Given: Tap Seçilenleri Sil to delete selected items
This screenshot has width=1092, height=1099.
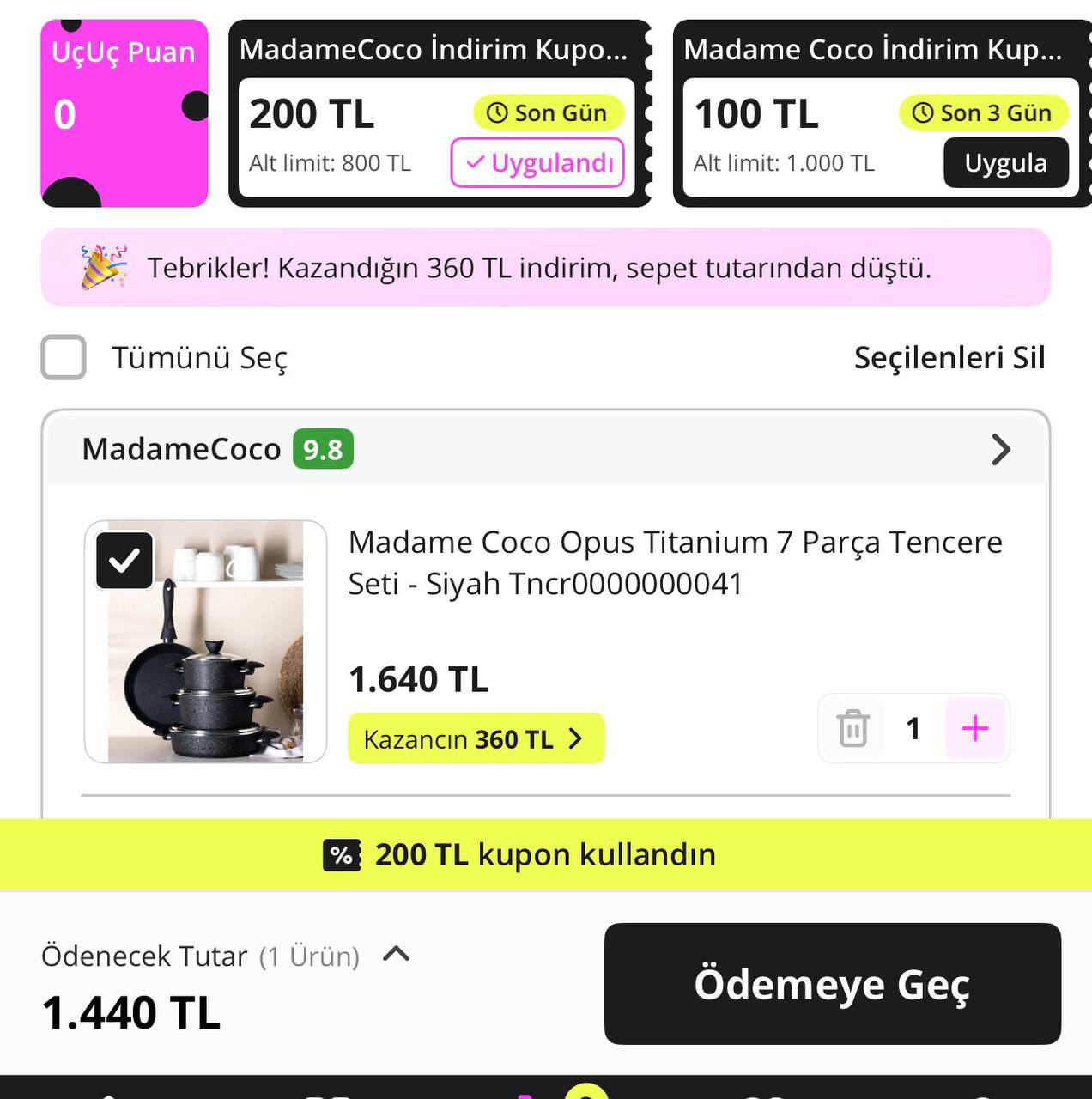Looking at the screenshot, I should [949, 357].
